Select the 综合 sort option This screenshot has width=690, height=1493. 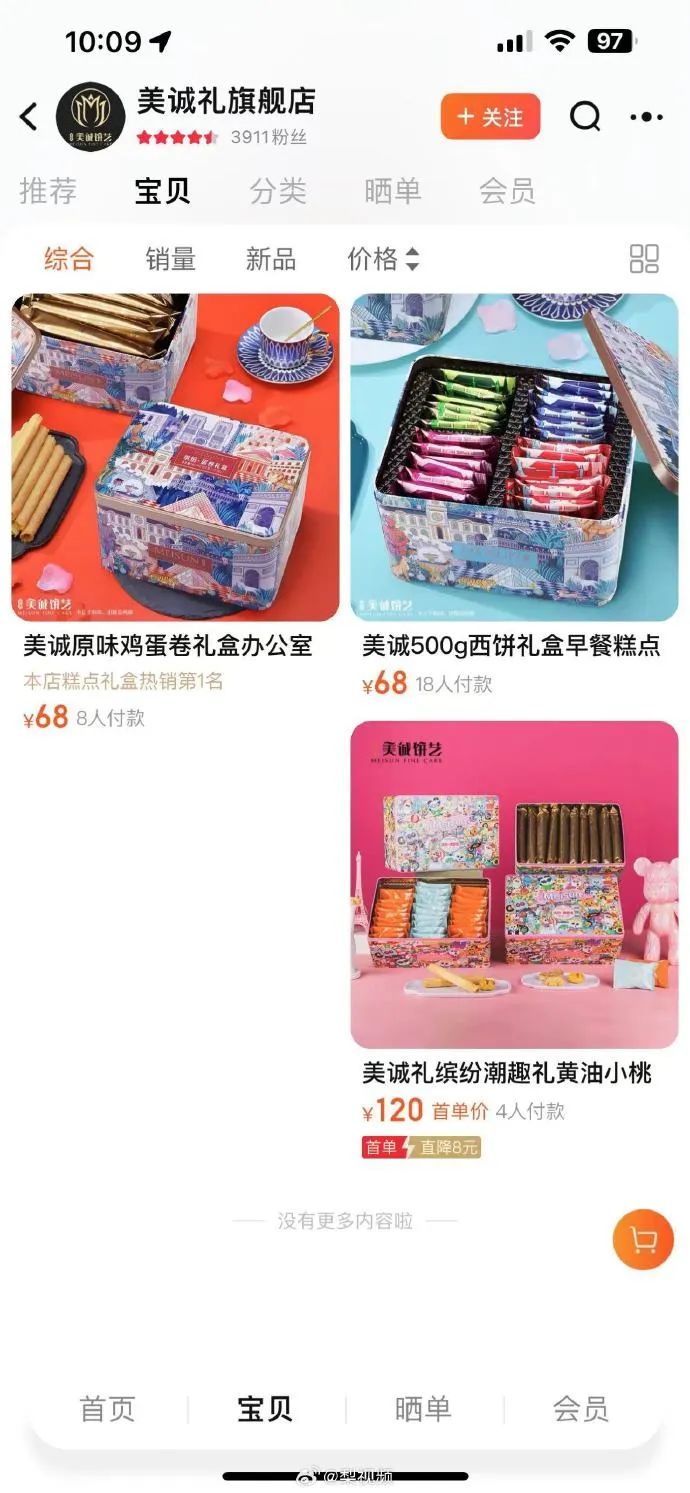pyautogui.click(x=69, y=259)
